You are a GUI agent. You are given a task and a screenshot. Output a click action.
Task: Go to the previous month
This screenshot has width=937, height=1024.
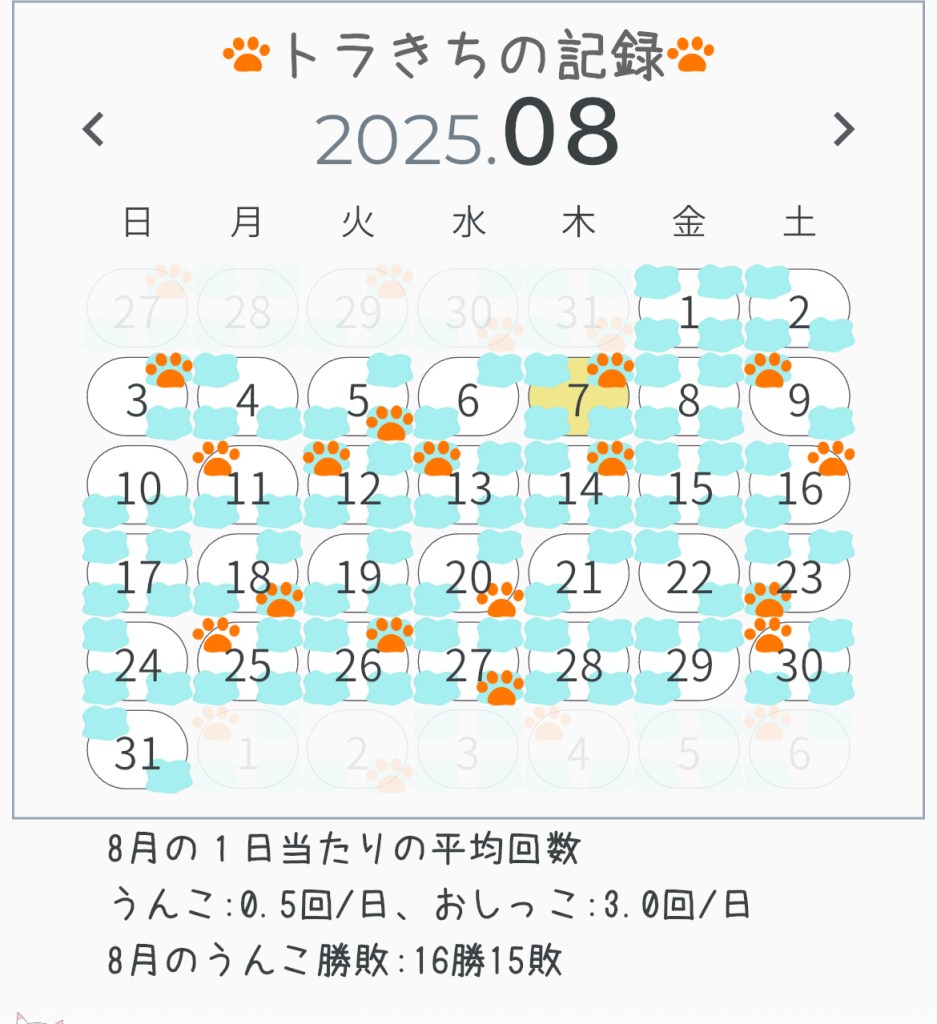[94, 130]
